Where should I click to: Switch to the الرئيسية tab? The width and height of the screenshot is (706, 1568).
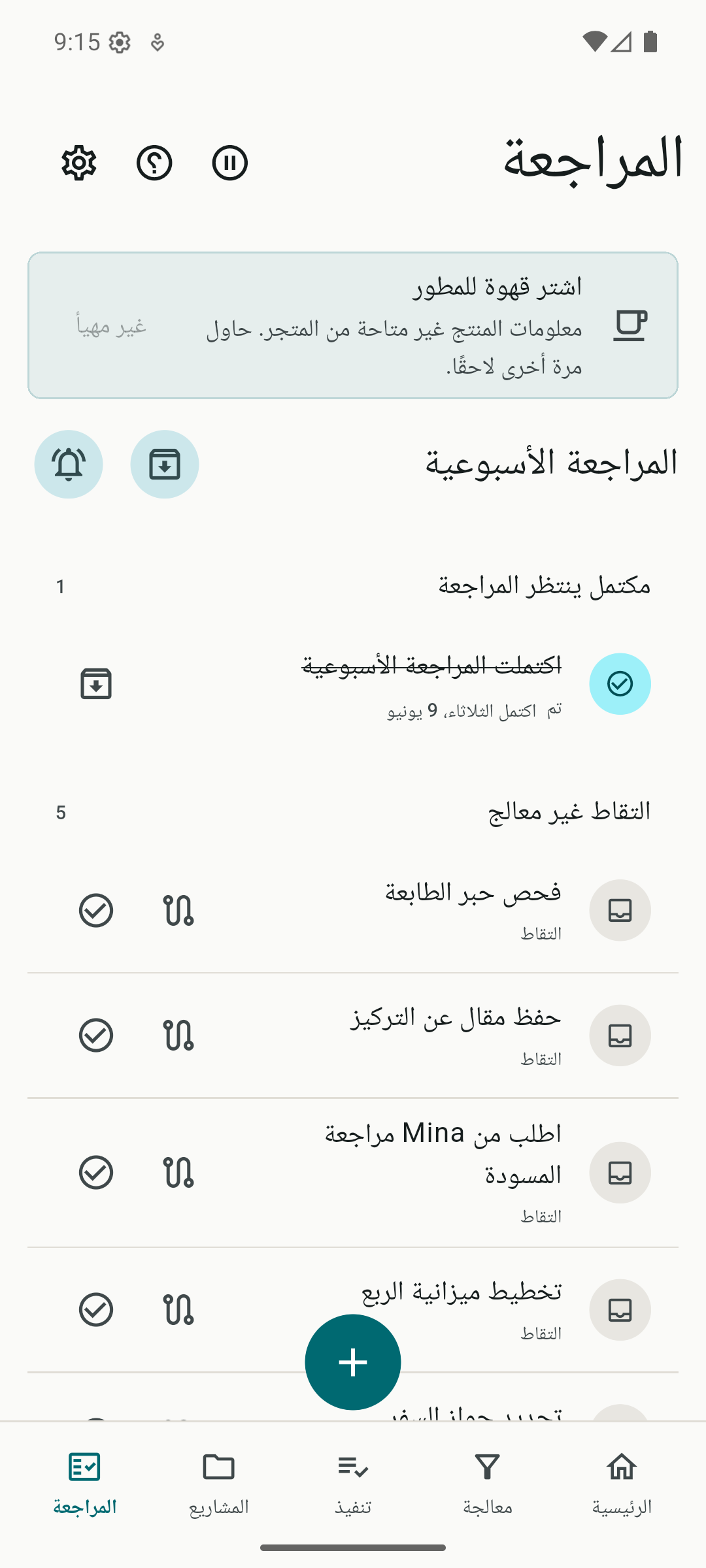click(622, 1483)
